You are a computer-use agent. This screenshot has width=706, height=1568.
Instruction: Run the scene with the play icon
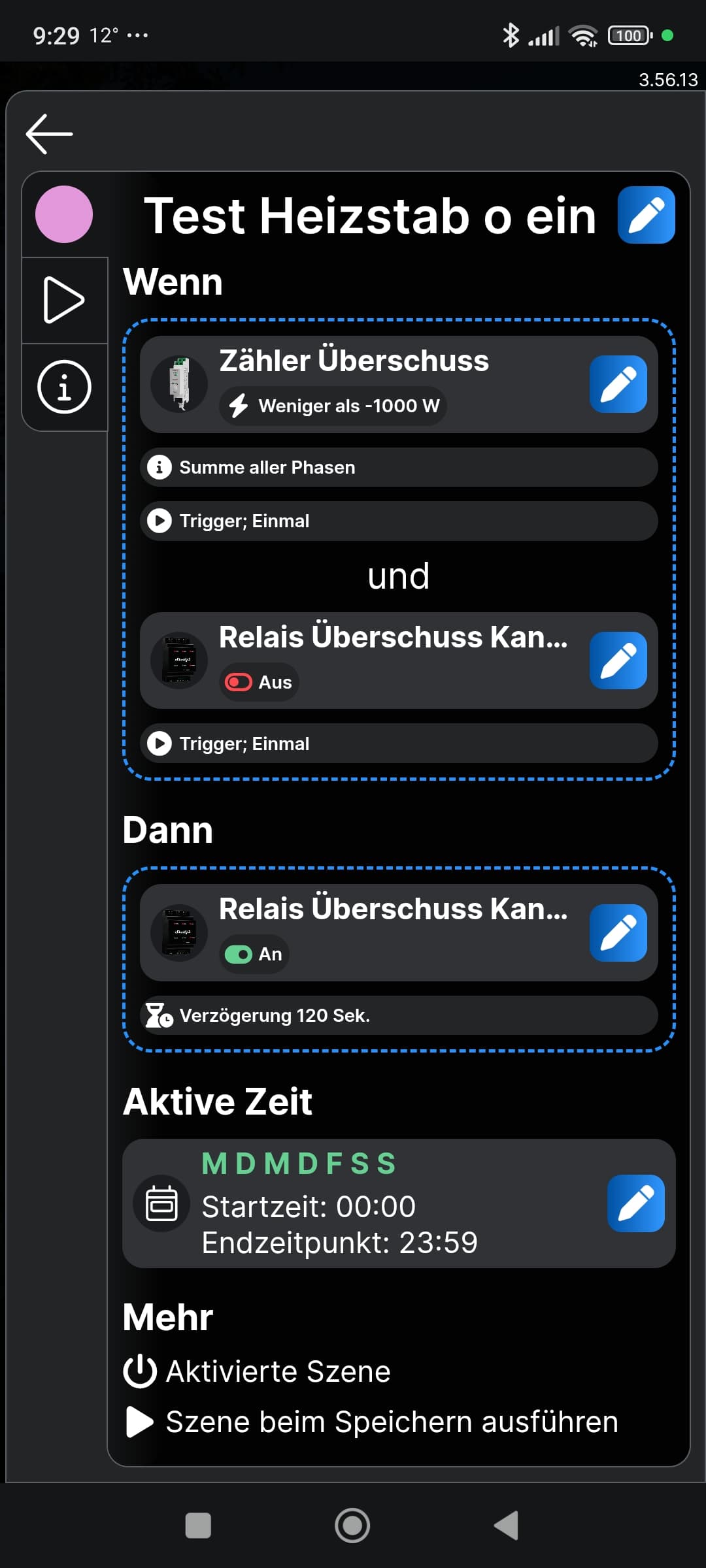[64, 301]
